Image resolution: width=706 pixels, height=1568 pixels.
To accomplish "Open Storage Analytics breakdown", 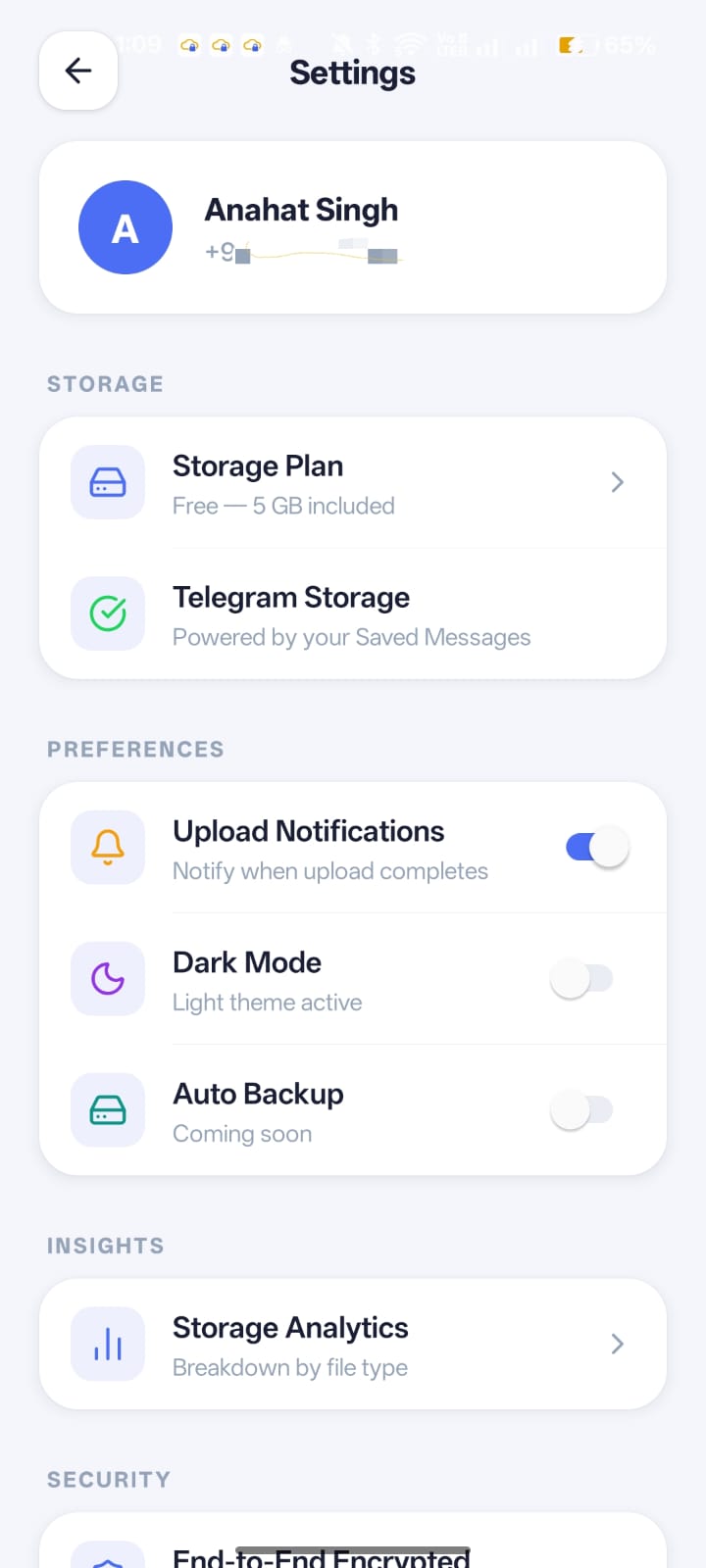I will 353,1345.
